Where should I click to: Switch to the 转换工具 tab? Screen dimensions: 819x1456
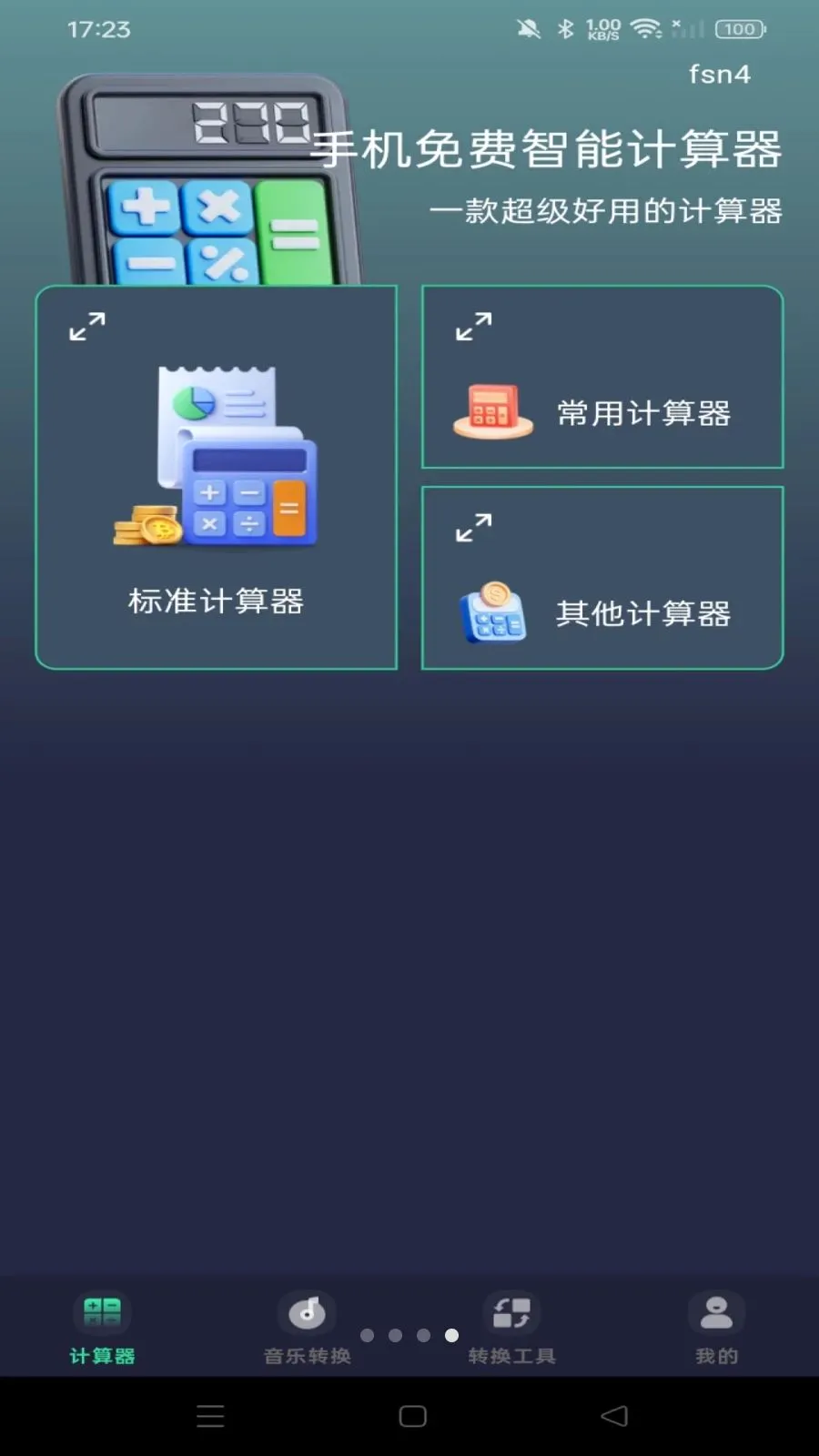pyautogui.click(x=511, y=1329)
